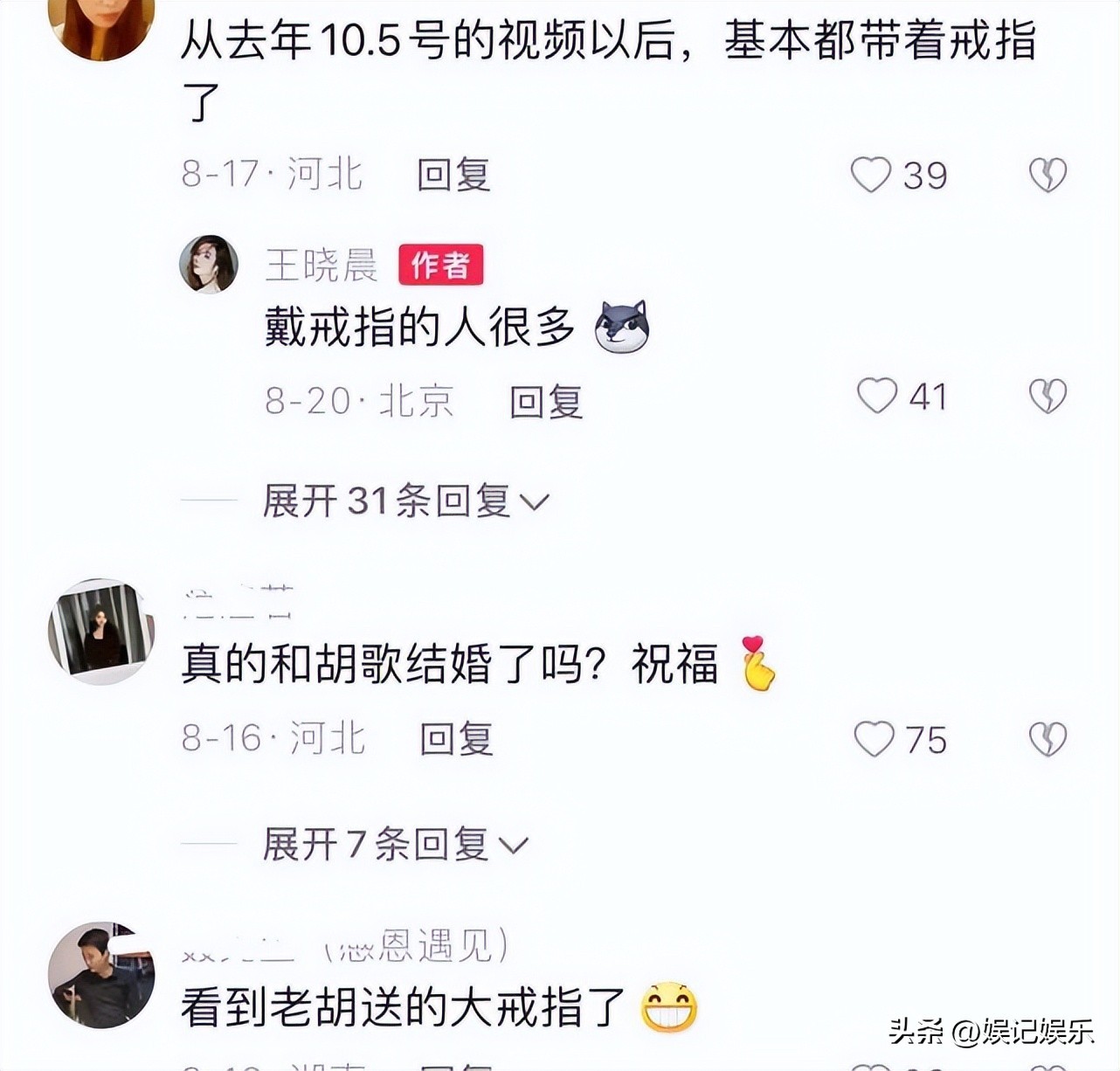Like 王晓晨's reply 戴戒指的人很多
The image size is (1120, 1071).
(877, 397)
